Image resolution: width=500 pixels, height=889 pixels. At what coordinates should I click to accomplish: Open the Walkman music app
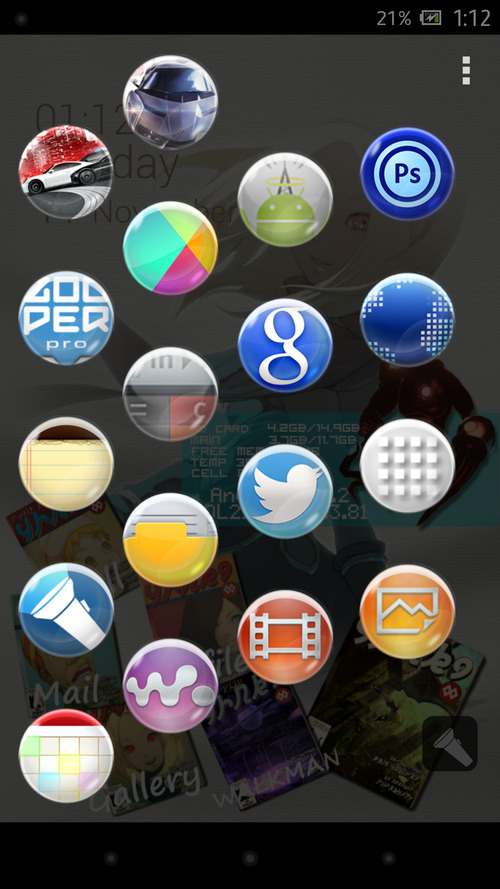click(171, 686)
